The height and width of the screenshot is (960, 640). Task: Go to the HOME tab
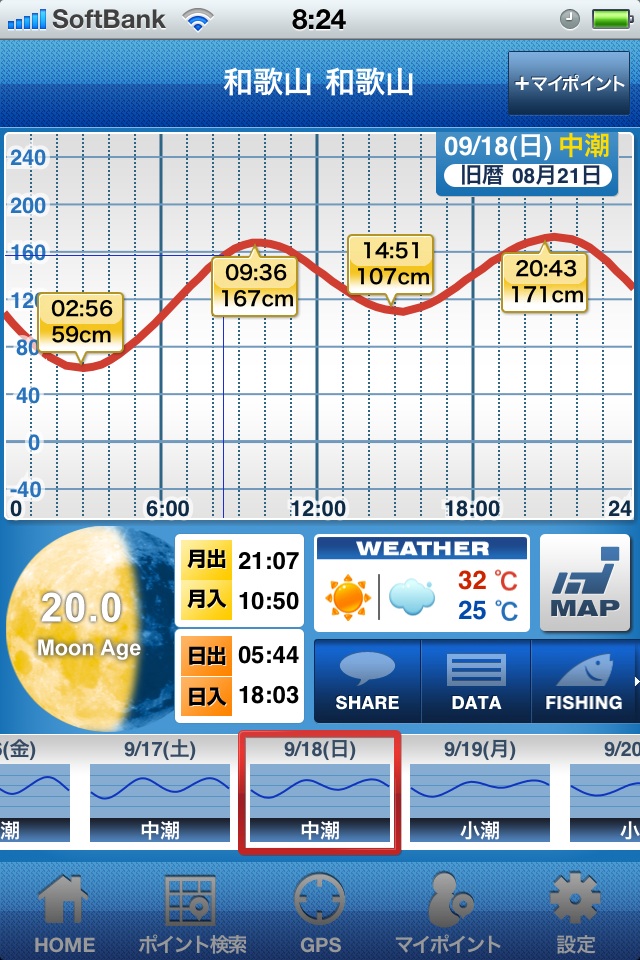tap(64, 912)
